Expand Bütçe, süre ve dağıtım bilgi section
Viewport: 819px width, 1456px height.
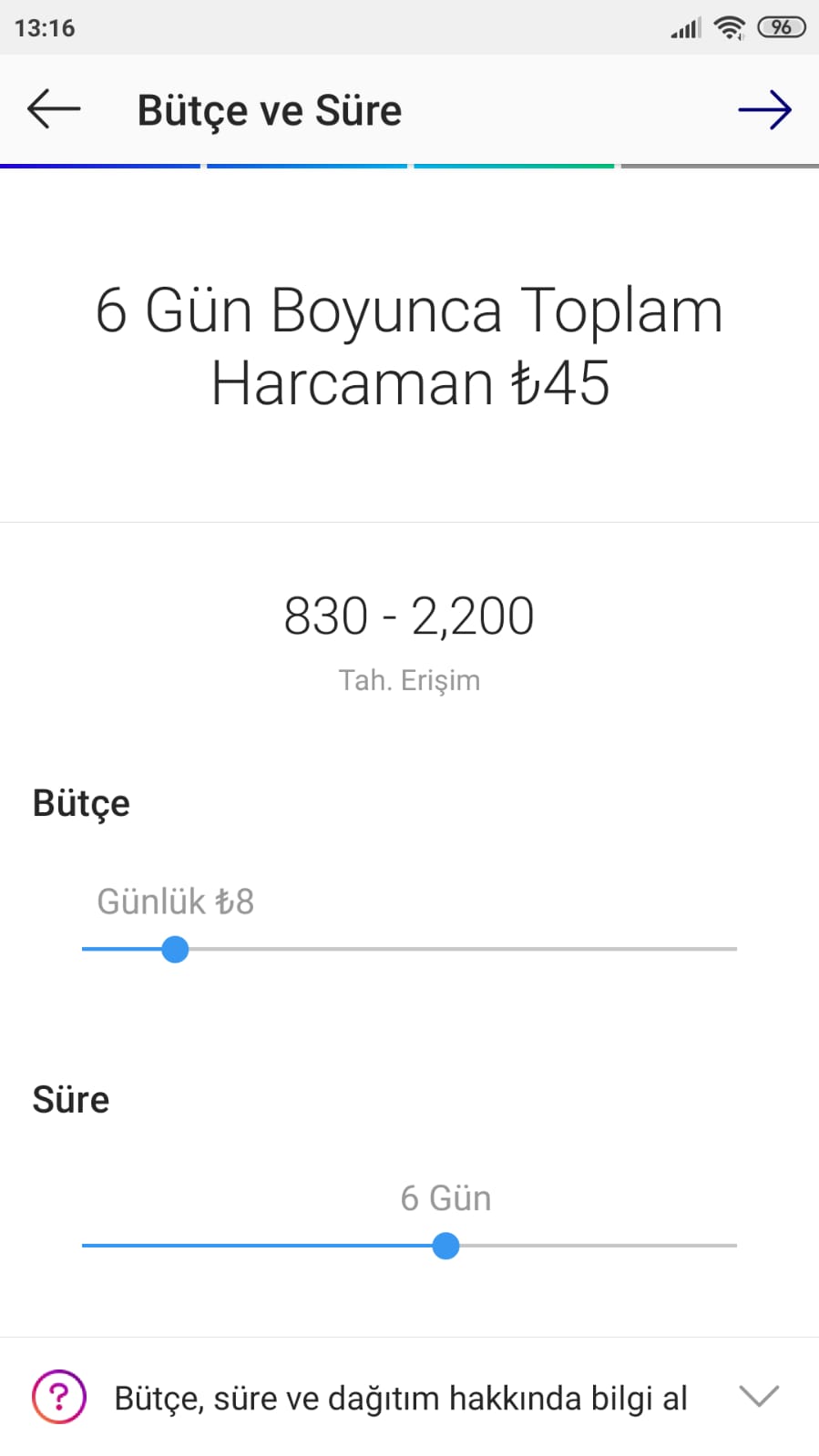click(x=409, y=1397)
